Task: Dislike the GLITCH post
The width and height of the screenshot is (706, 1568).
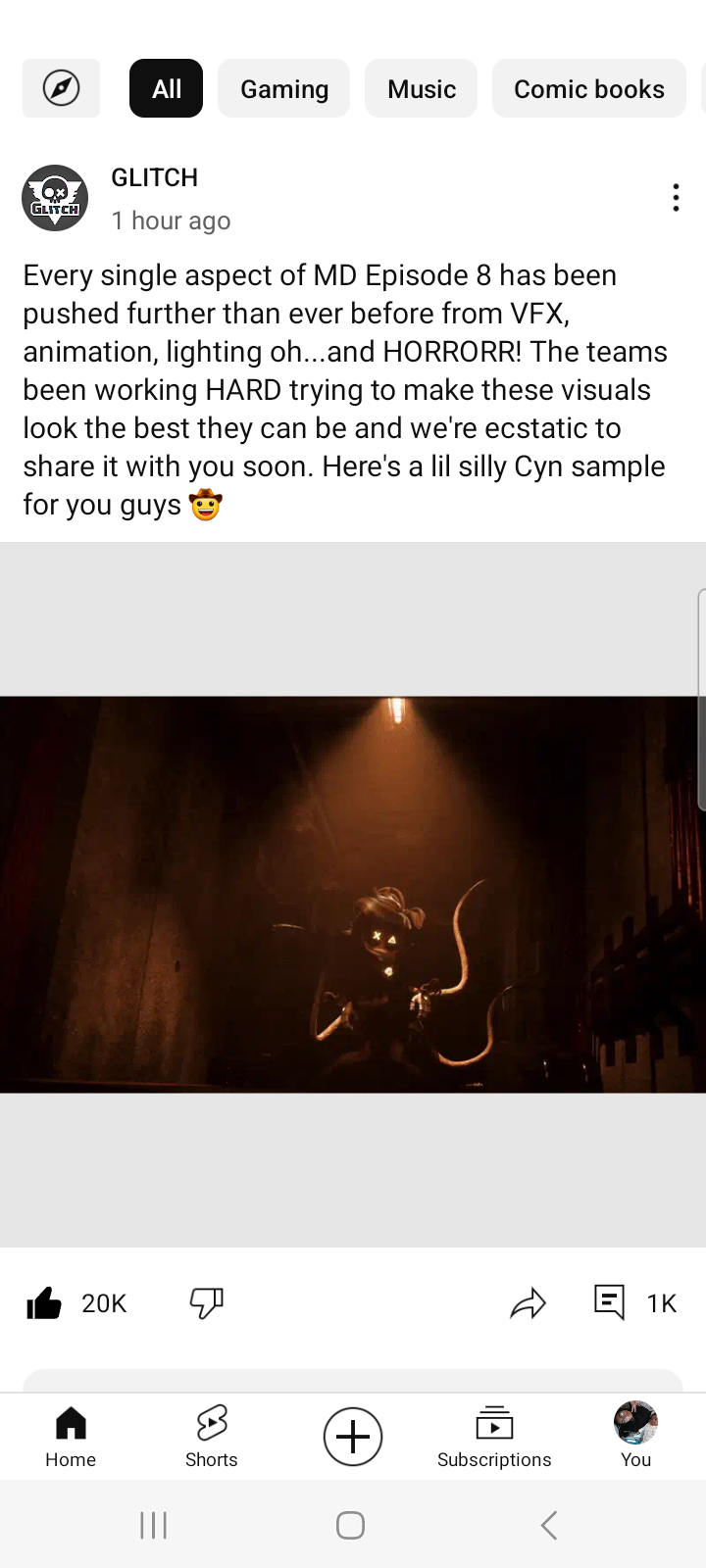Action: pyautogui.click(x=206, y=1302)
